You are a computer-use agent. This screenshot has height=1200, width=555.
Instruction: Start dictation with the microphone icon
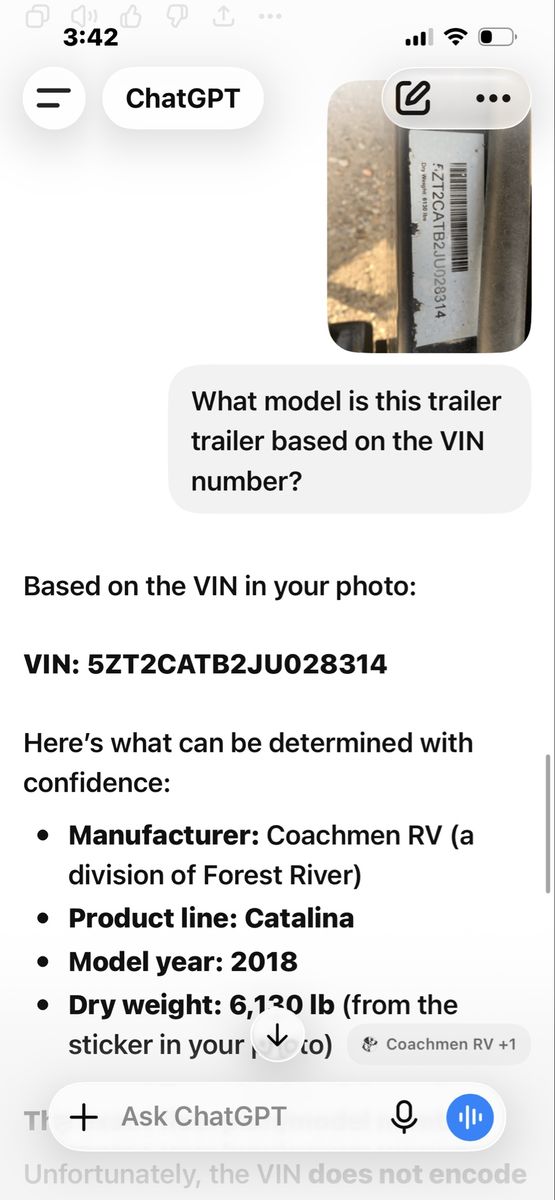tap(404, 1116)
